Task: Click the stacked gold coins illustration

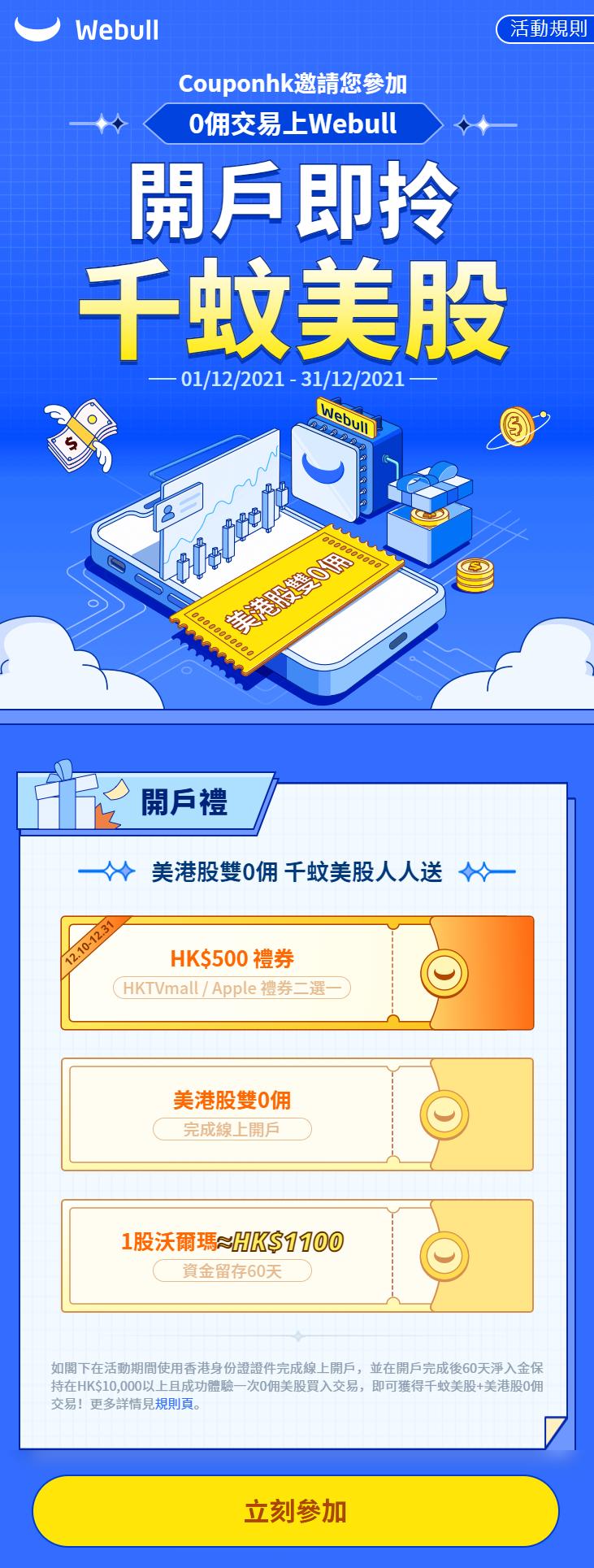Action: tap(477, 574)
